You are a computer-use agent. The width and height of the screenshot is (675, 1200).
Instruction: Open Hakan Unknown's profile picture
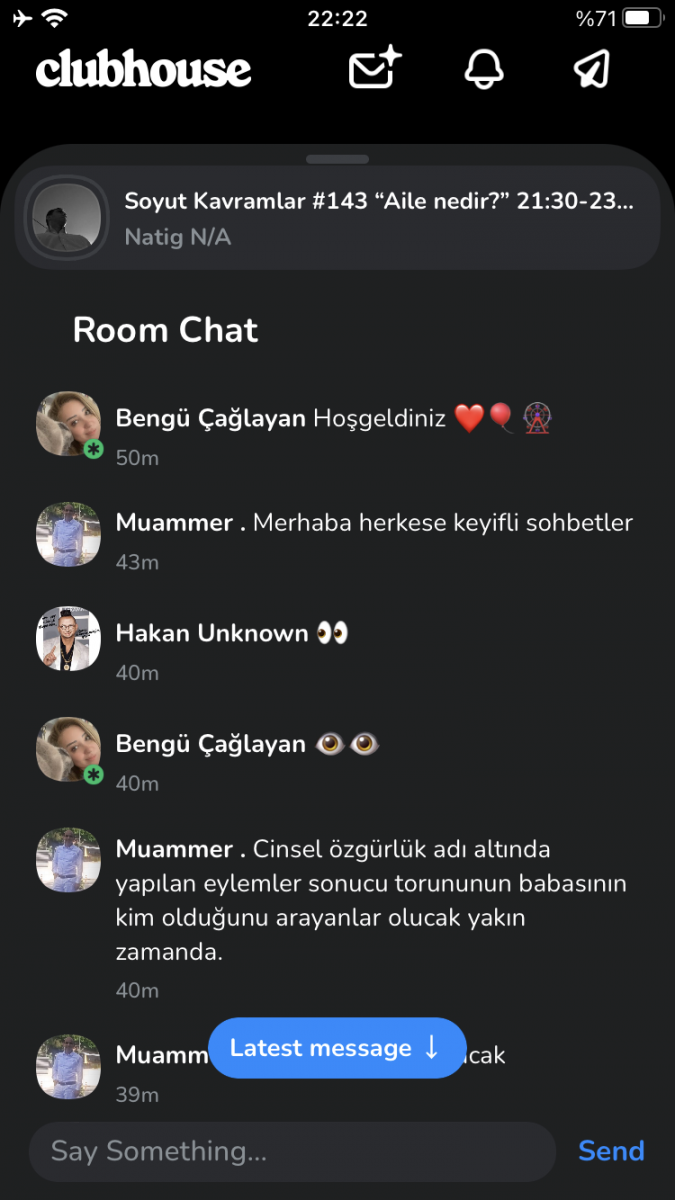click(68, 638)
